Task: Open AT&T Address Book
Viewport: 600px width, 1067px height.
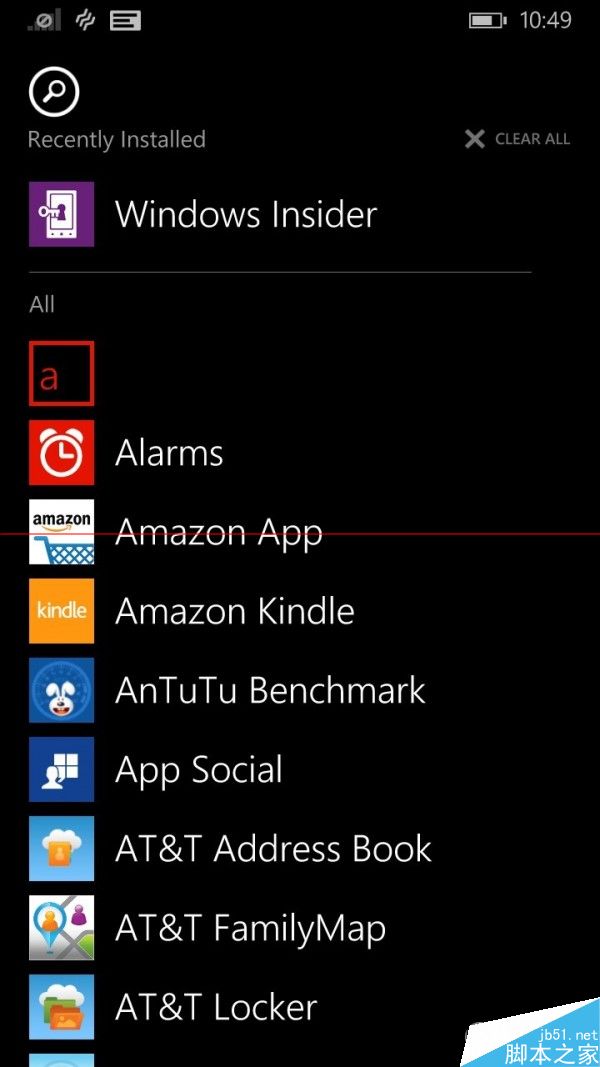Action: click(x=273, y=849)
